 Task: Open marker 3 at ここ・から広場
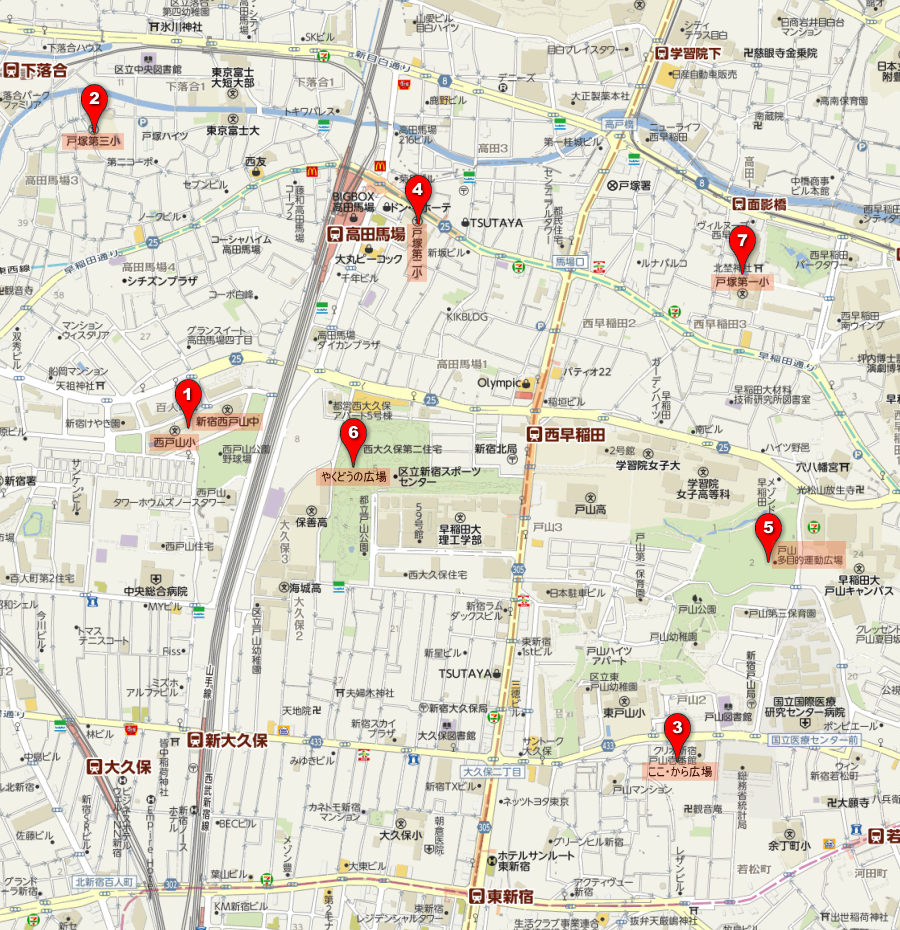coord(677,730)
